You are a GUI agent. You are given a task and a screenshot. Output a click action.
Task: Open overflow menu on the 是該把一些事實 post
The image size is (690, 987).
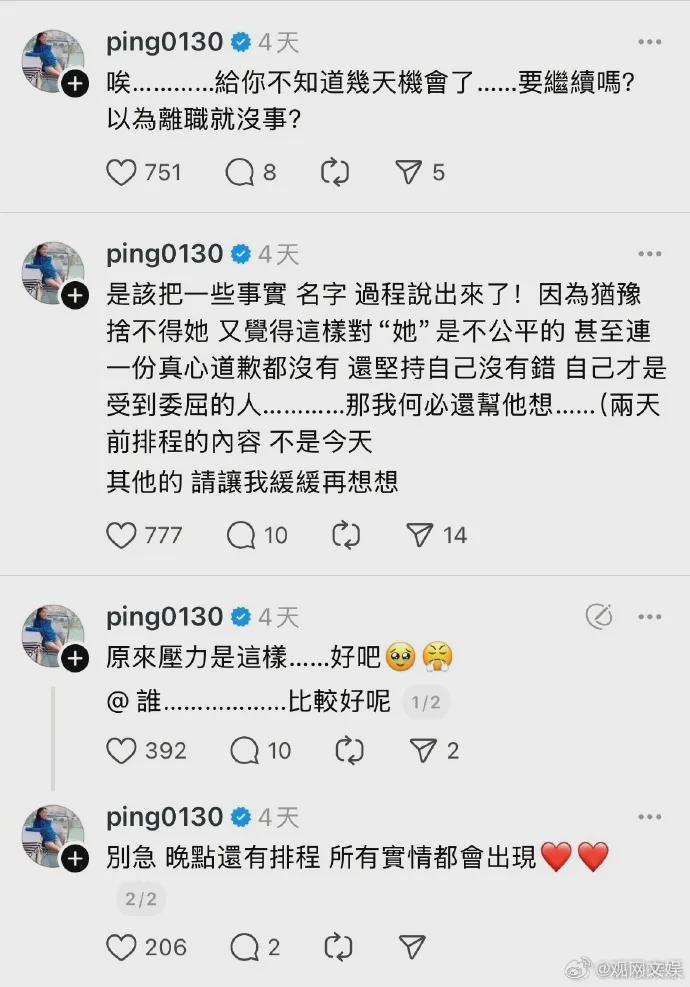(x=650, y=254)
